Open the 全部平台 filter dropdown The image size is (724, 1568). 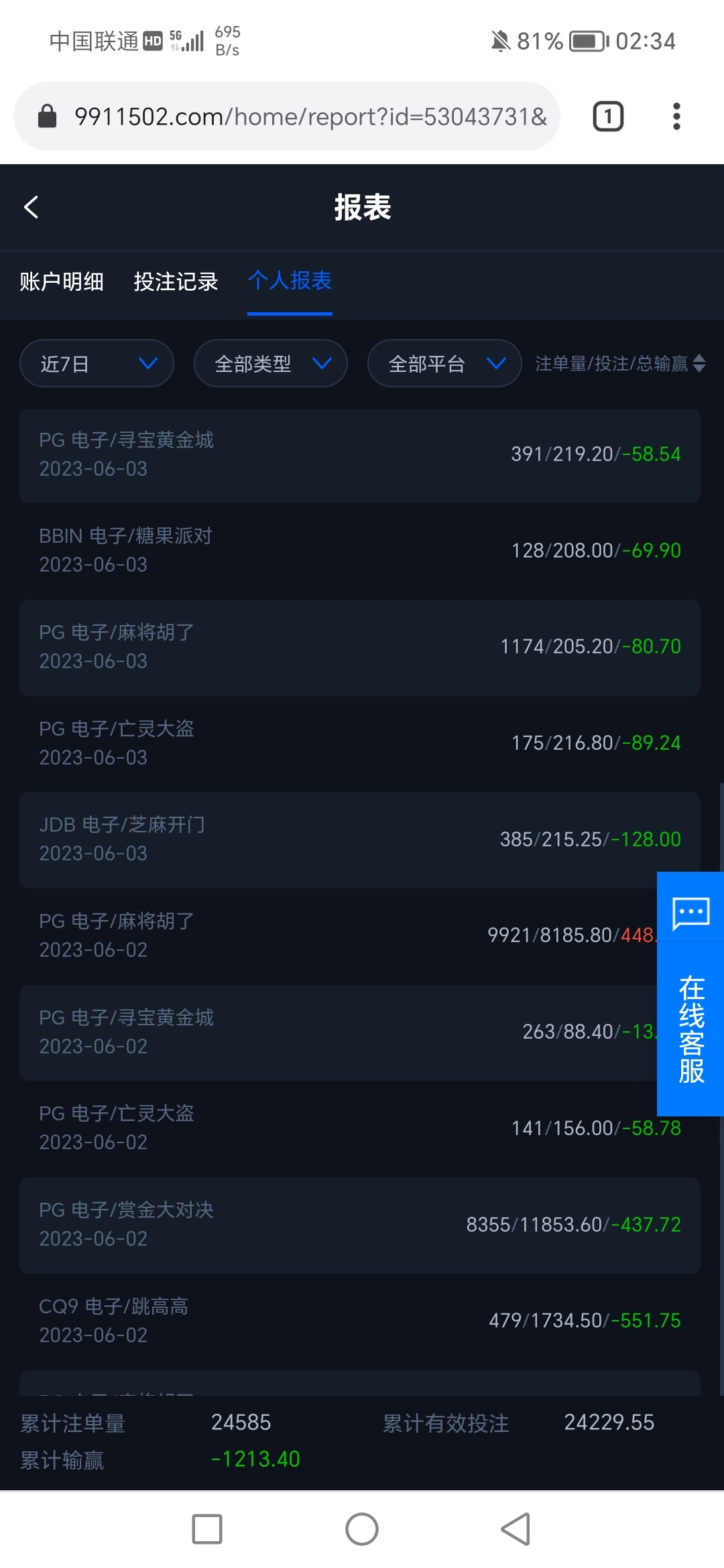[x=444, y=363]
